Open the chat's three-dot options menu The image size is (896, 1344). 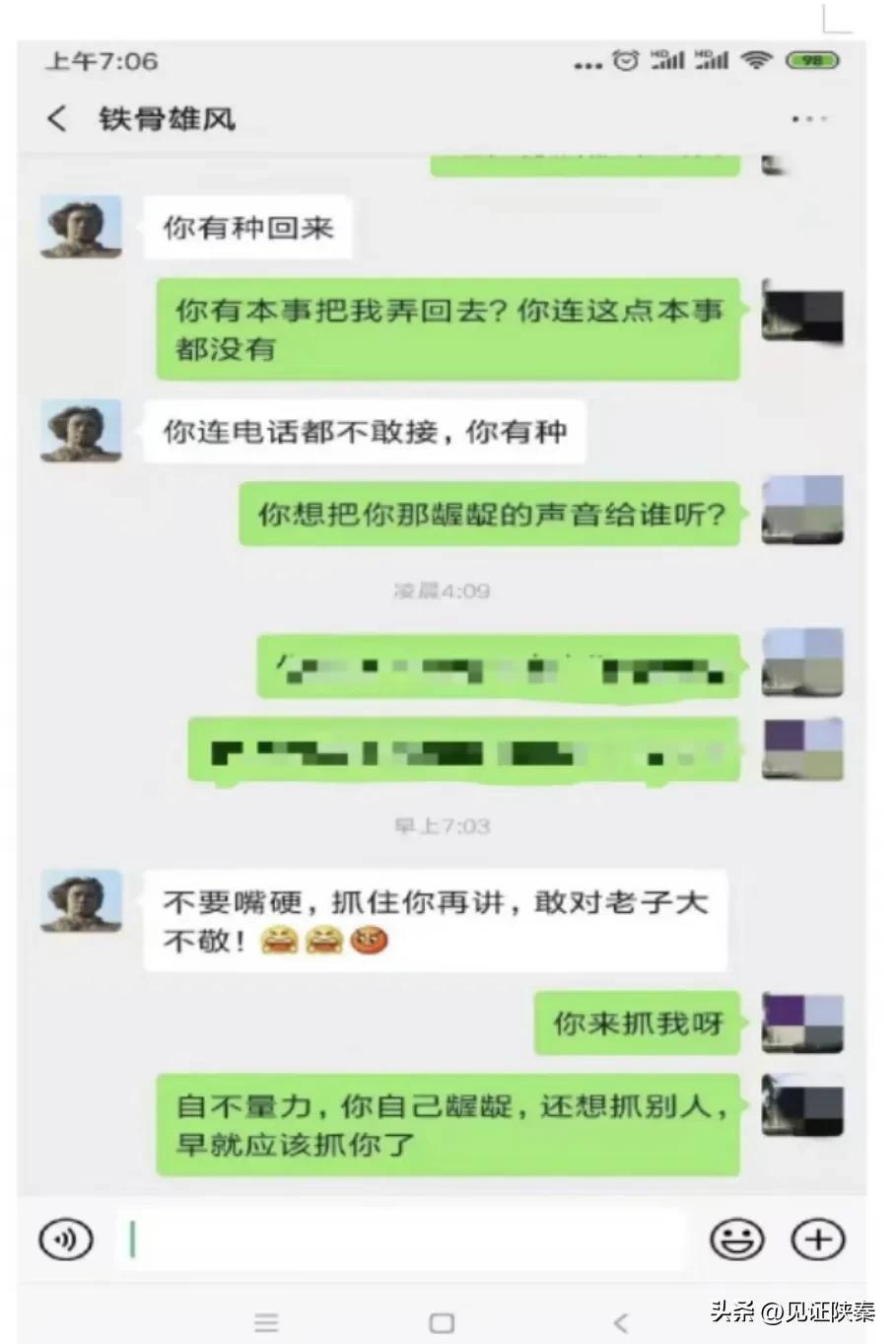click(808, 119)
